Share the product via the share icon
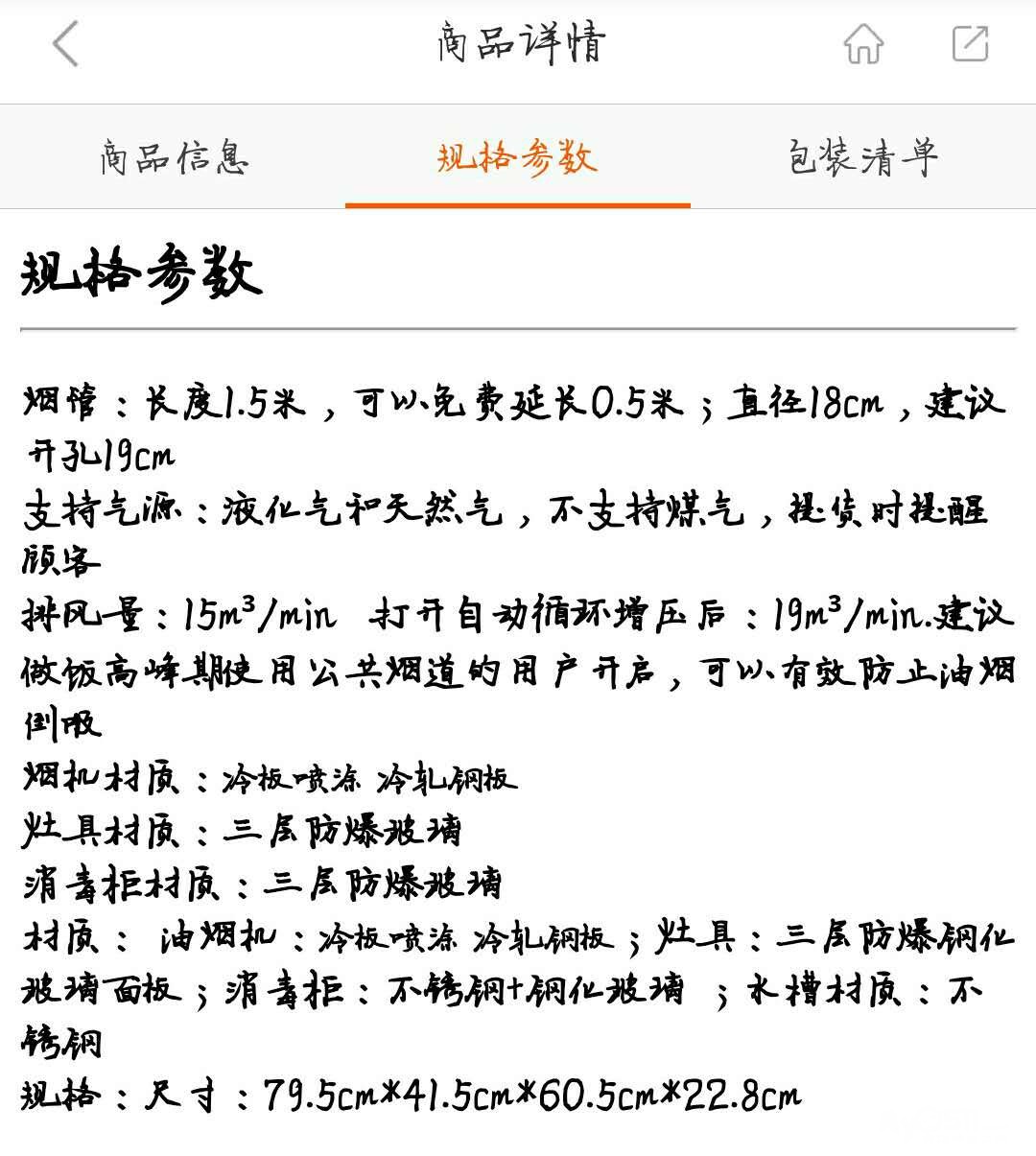 coord(969,44)
